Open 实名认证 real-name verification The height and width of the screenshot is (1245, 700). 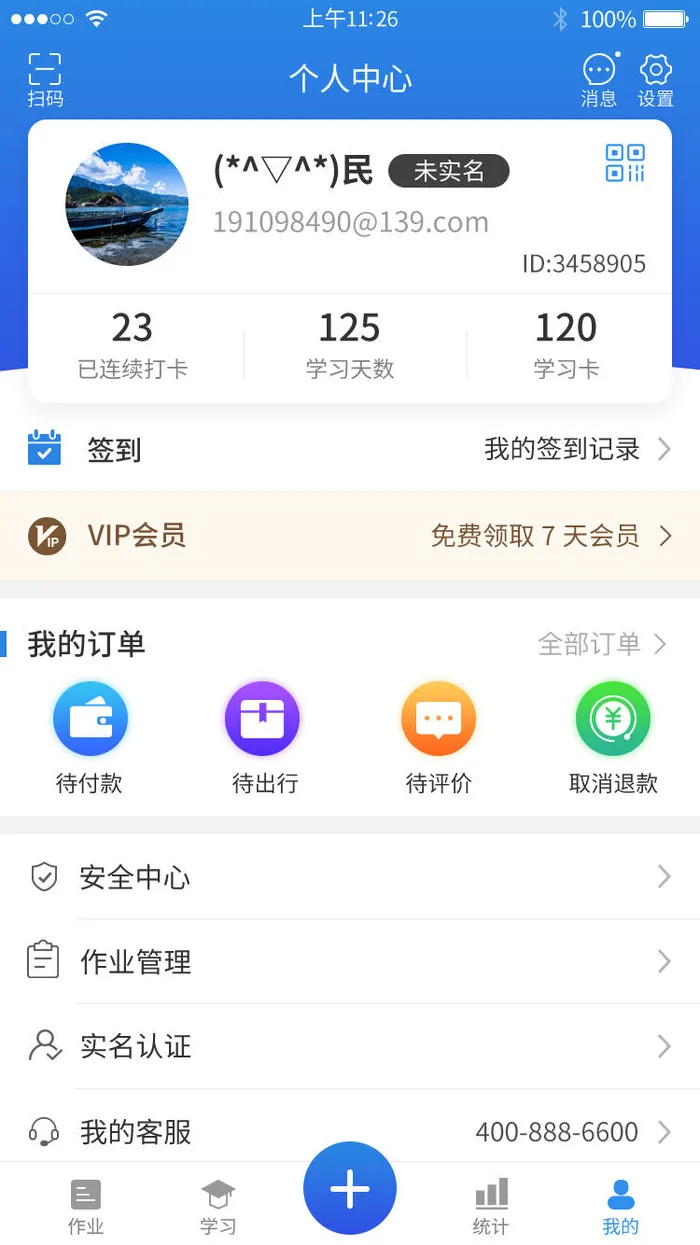coord(350,1047)
